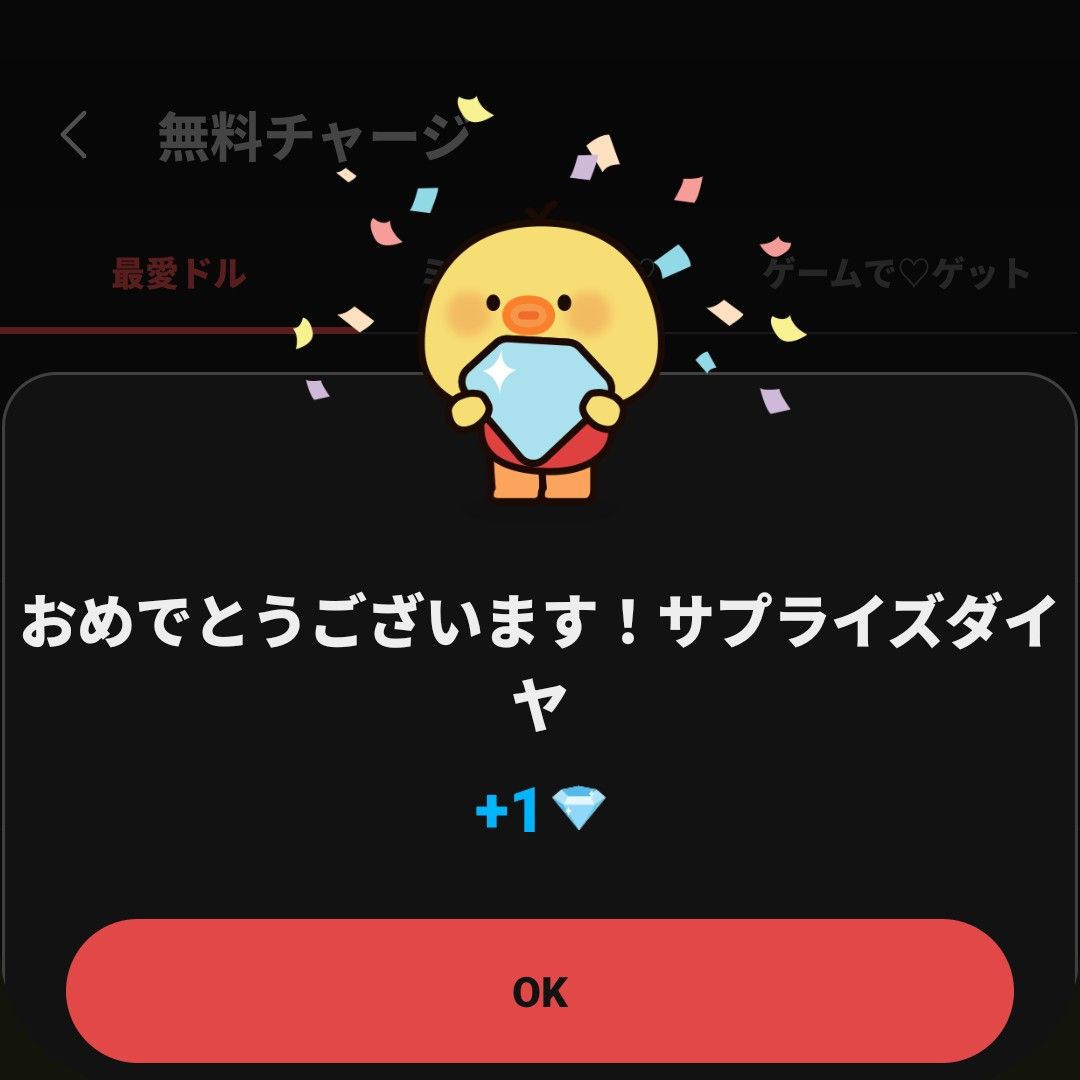1080x1080 pixels.
Task: Switch to the 最愛ドル tab
Action: coord(179,273)
